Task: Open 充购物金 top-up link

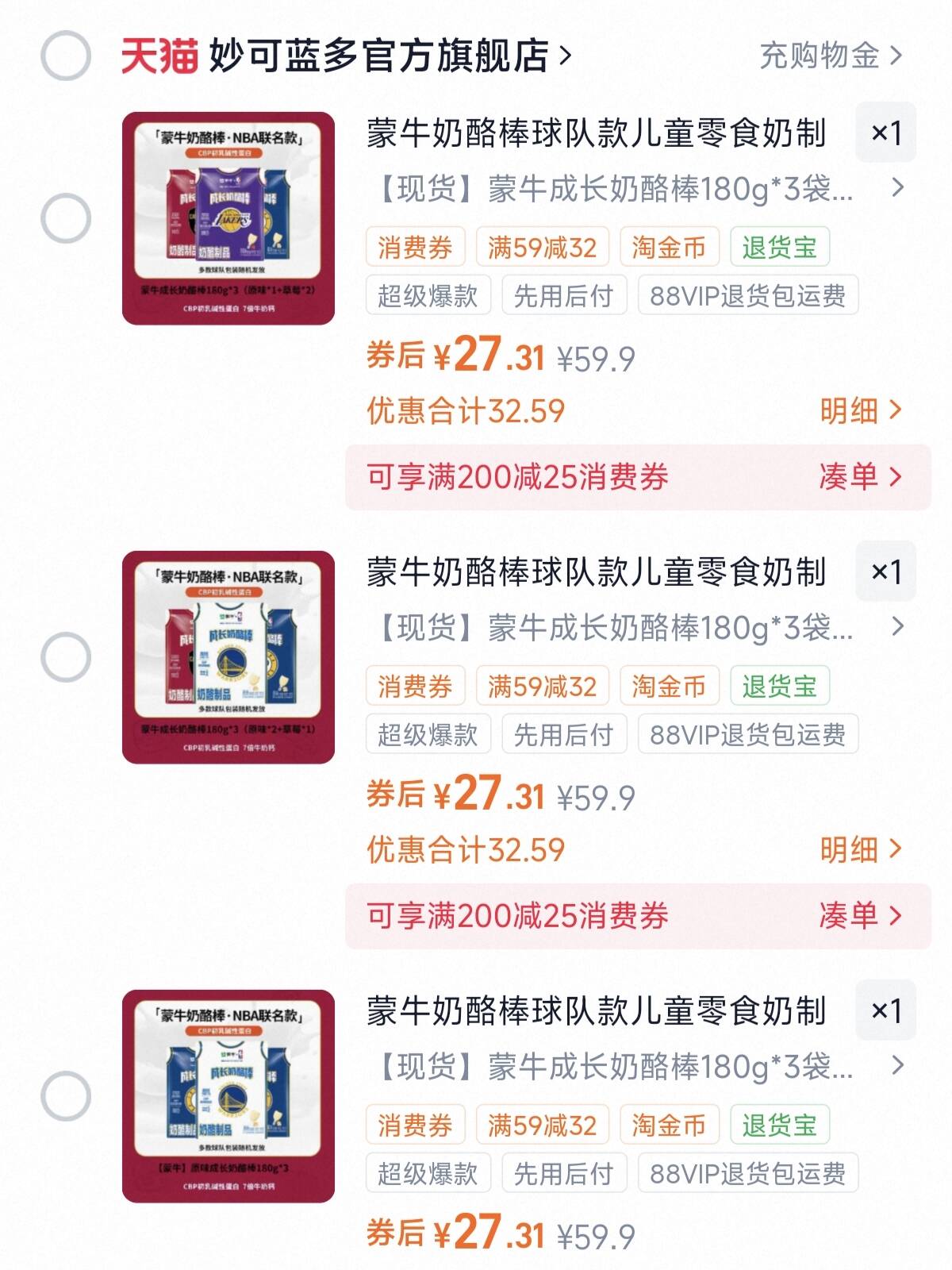Action: tap(830, 56)
